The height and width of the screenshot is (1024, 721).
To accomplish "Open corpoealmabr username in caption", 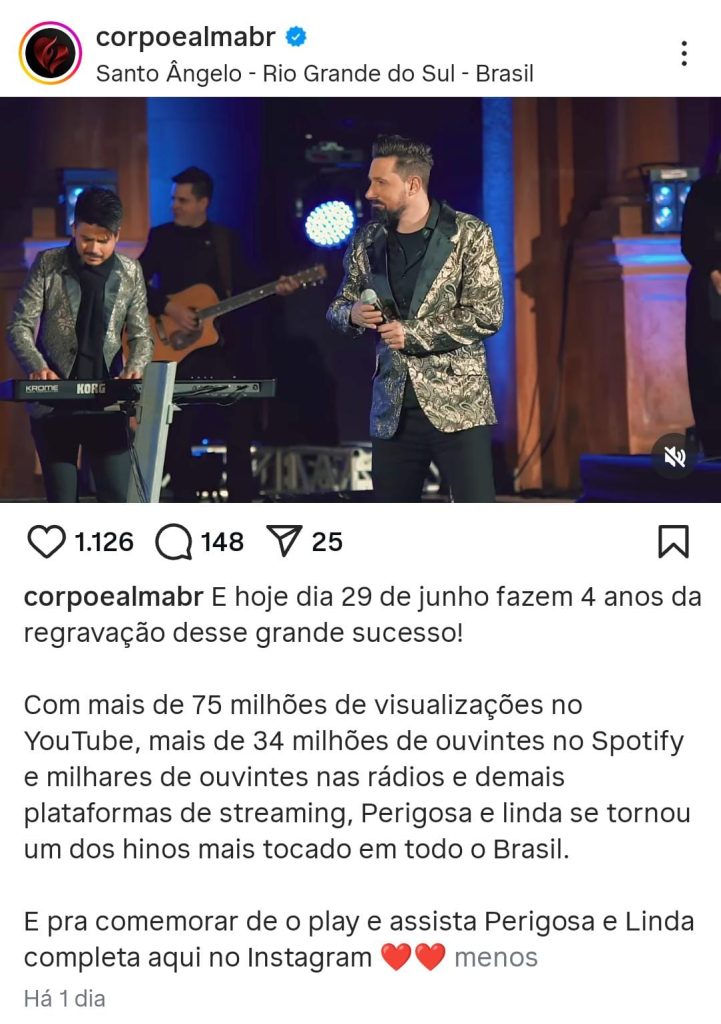I will [x=113, y=598].
